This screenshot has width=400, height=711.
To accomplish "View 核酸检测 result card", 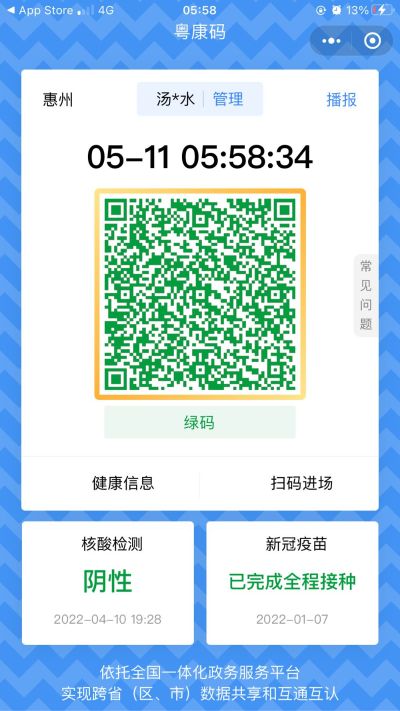I will pyautogui.click(x=108, y=583).
